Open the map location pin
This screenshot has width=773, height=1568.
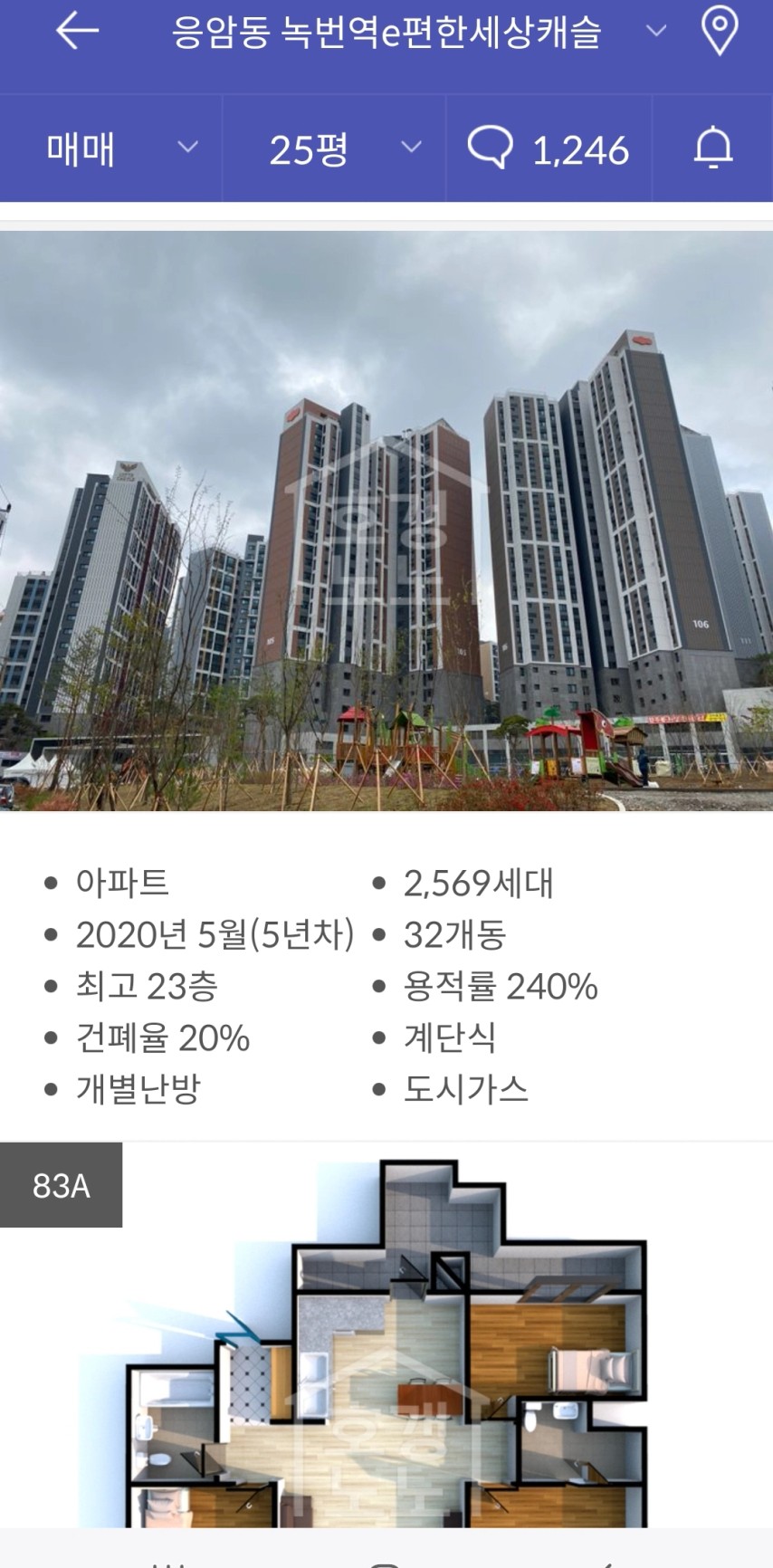pos(720,31)
